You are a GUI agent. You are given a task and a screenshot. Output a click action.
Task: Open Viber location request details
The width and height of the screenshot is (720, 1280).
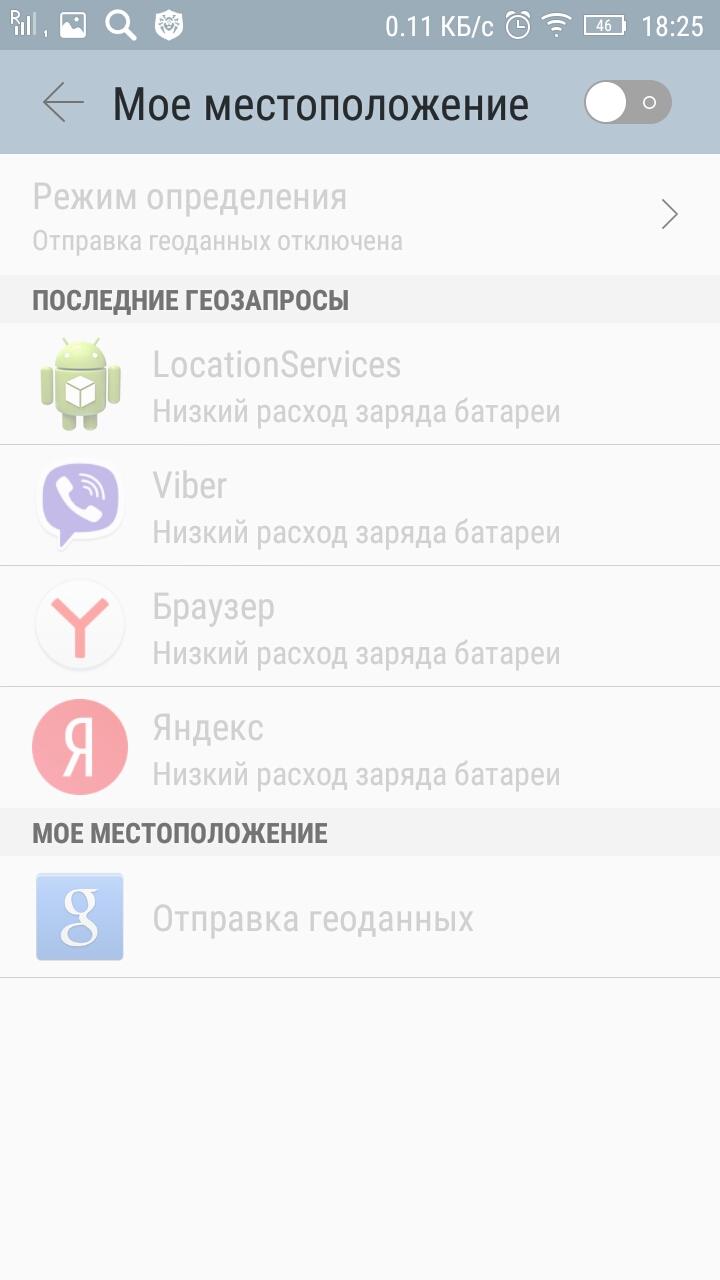pos(360,506)
